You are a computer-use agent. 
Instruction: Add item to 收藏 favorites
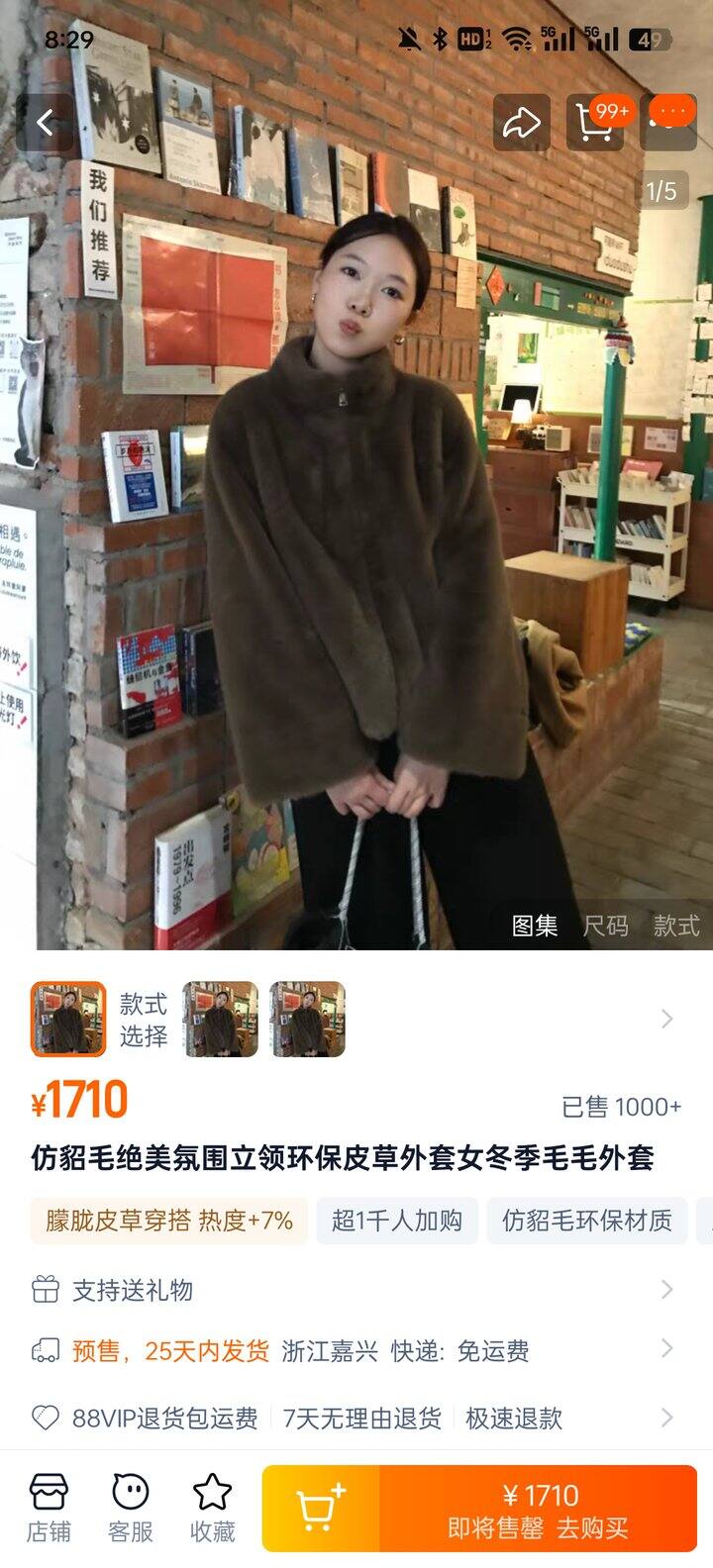pos(212,1510)
